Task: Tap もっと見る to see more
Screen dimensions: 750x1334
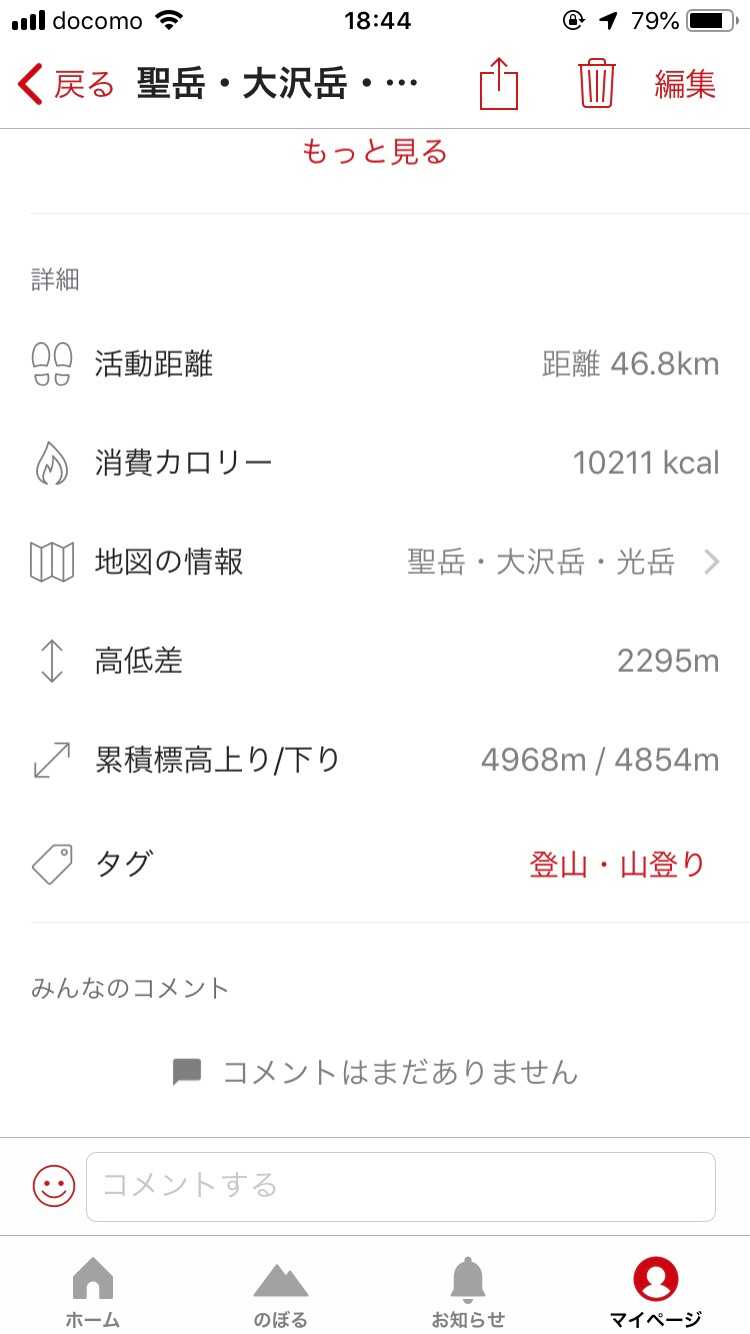Action: pos(374,152)
